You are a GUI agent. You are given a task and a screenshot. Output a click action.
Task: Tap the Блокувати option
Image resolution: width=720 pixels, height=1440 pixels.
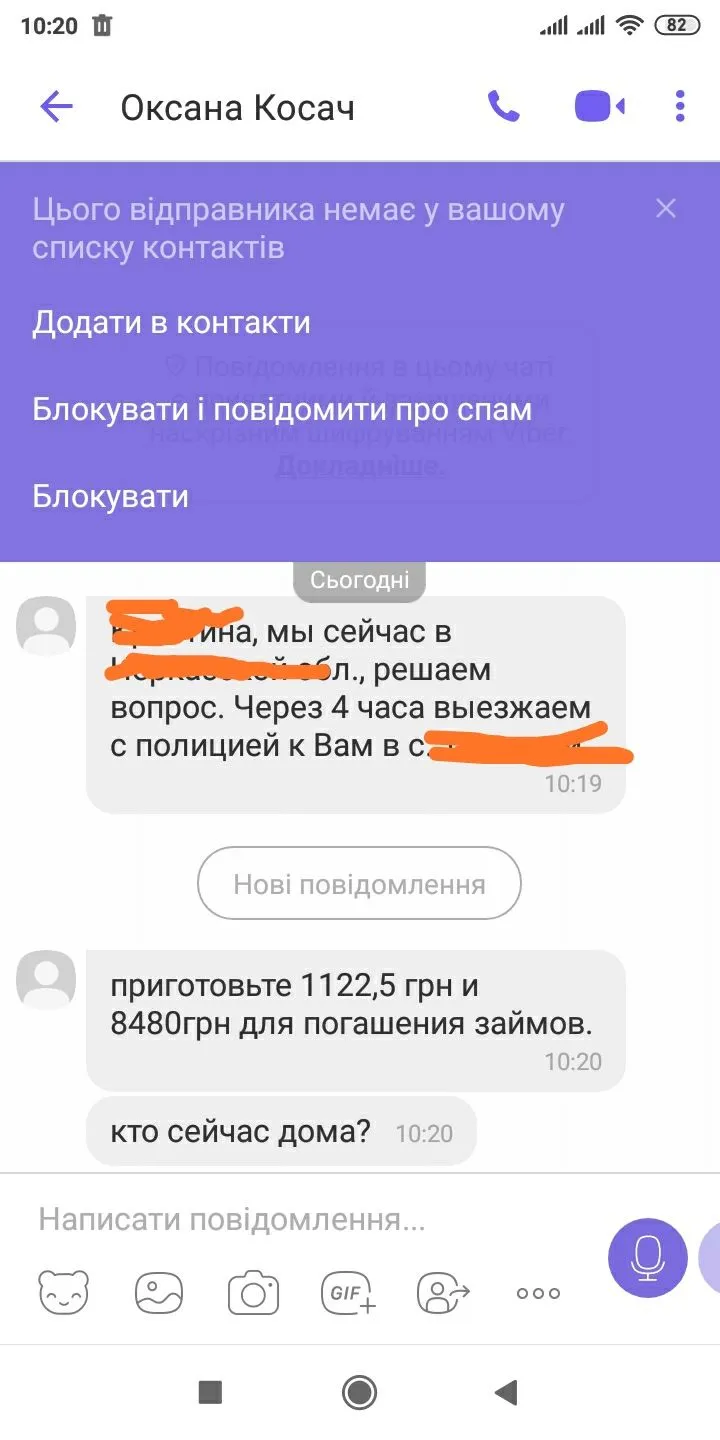[x=110, y=496]
